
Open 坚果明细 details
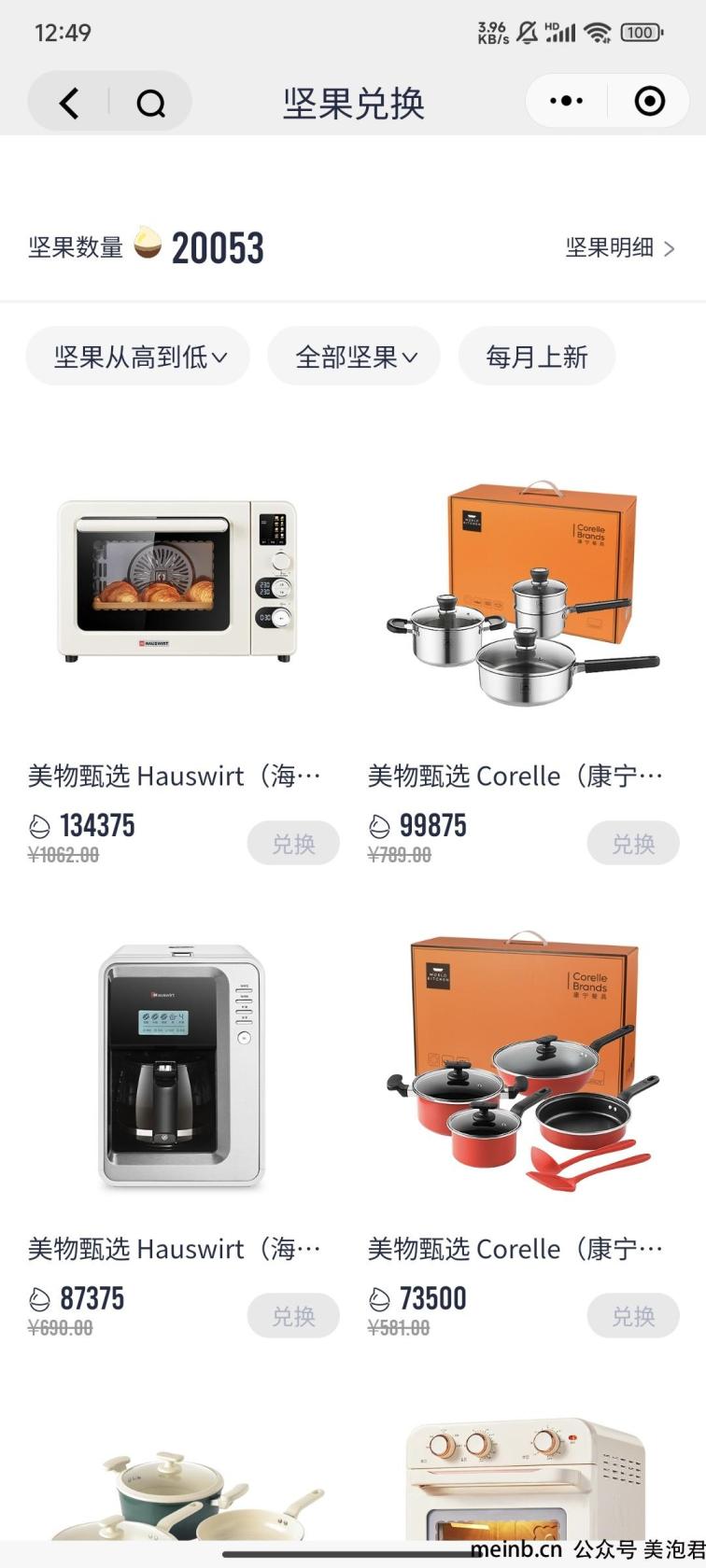[619, 247]
